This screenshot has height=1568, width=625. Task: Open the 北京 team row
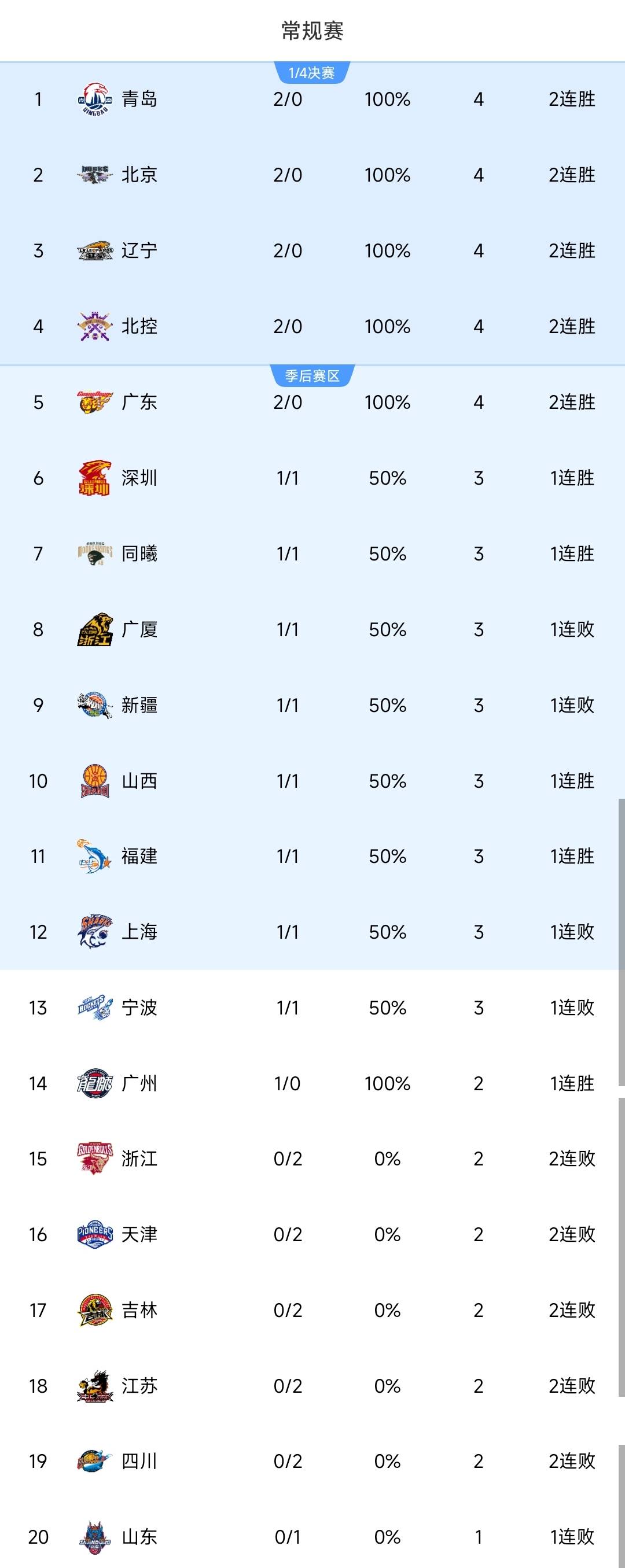(x=139, y=175)
